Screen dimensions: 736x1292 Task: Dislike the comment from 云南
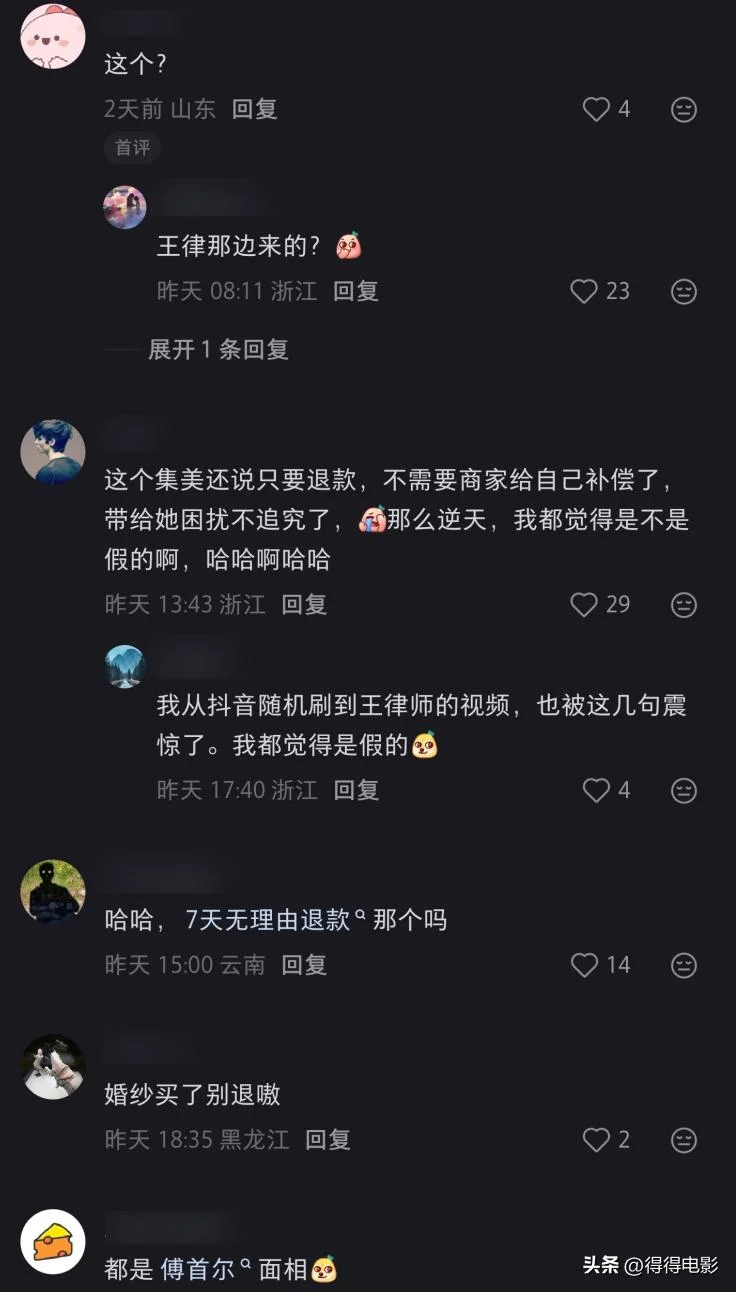click(684, 965)
